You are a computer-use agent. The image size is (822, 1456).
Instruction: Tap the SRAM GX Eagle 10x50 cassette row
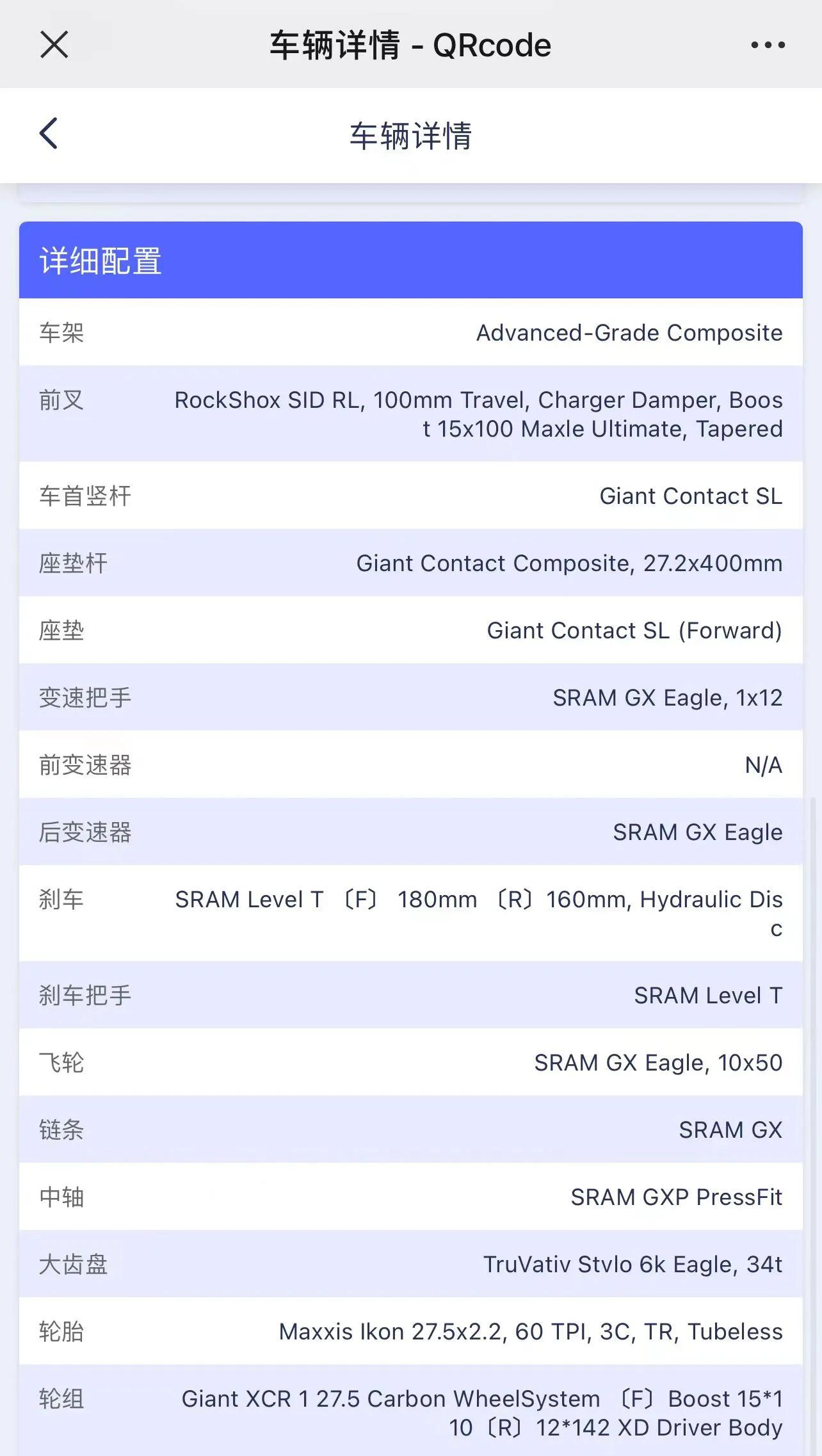click(410, 1063)
